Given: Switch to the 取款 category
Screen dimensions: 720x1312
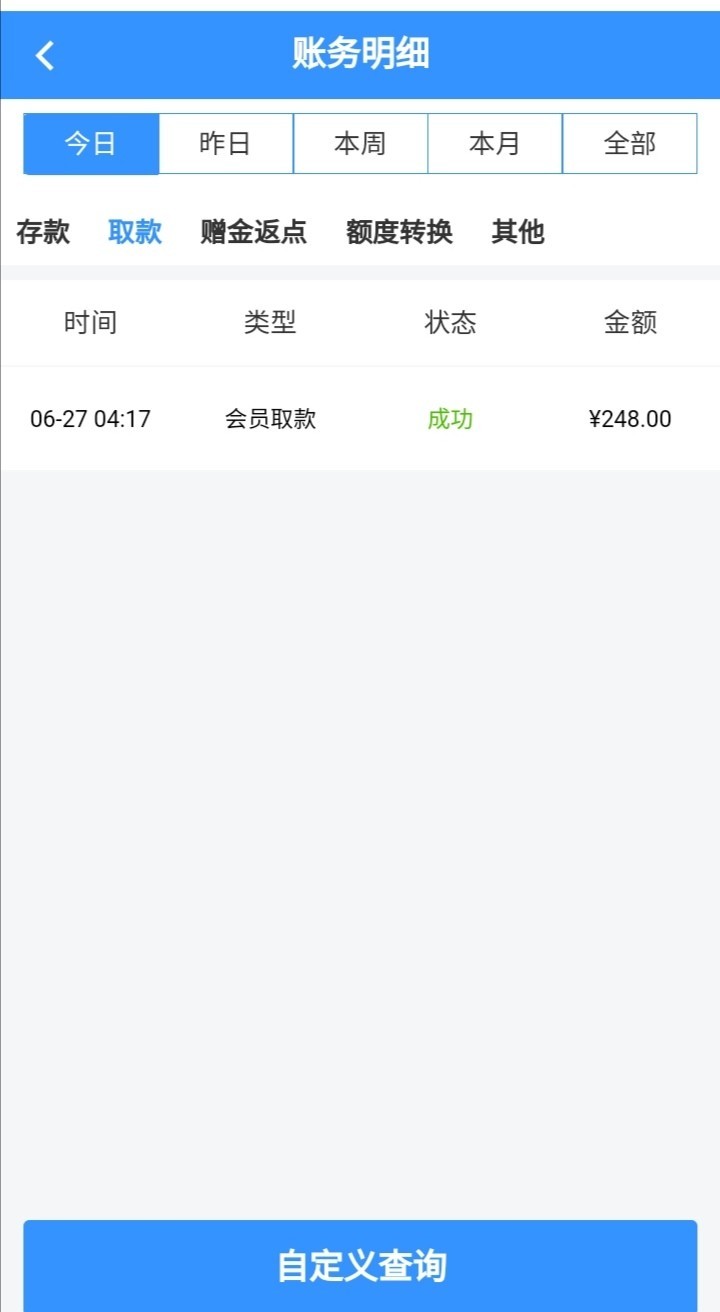Looking at the screenshot, I should (x=135, y=232).
